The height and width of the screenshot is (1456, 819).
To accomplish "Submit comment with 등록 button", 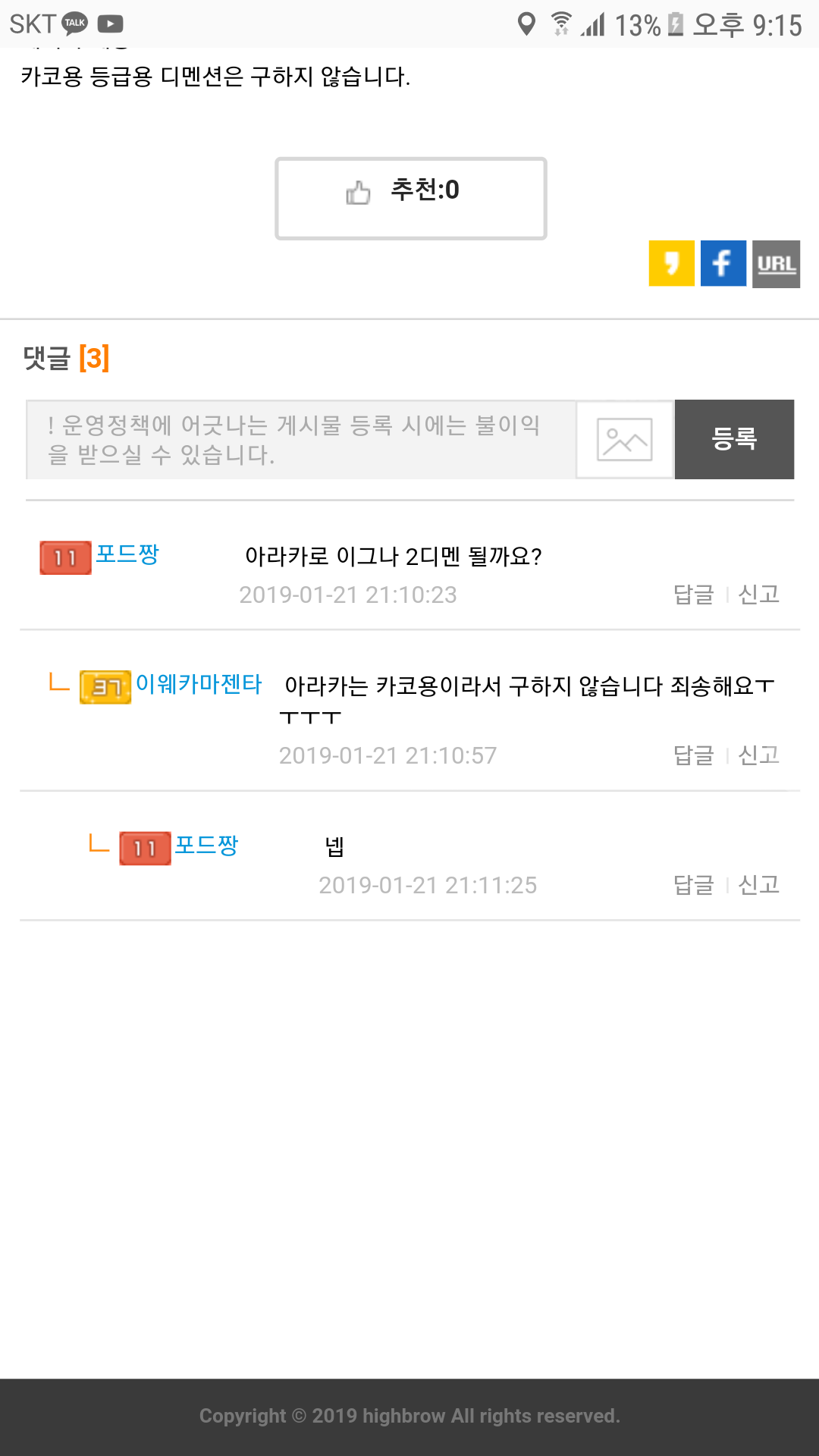I will pyautogui.click(x=734, y=439).
